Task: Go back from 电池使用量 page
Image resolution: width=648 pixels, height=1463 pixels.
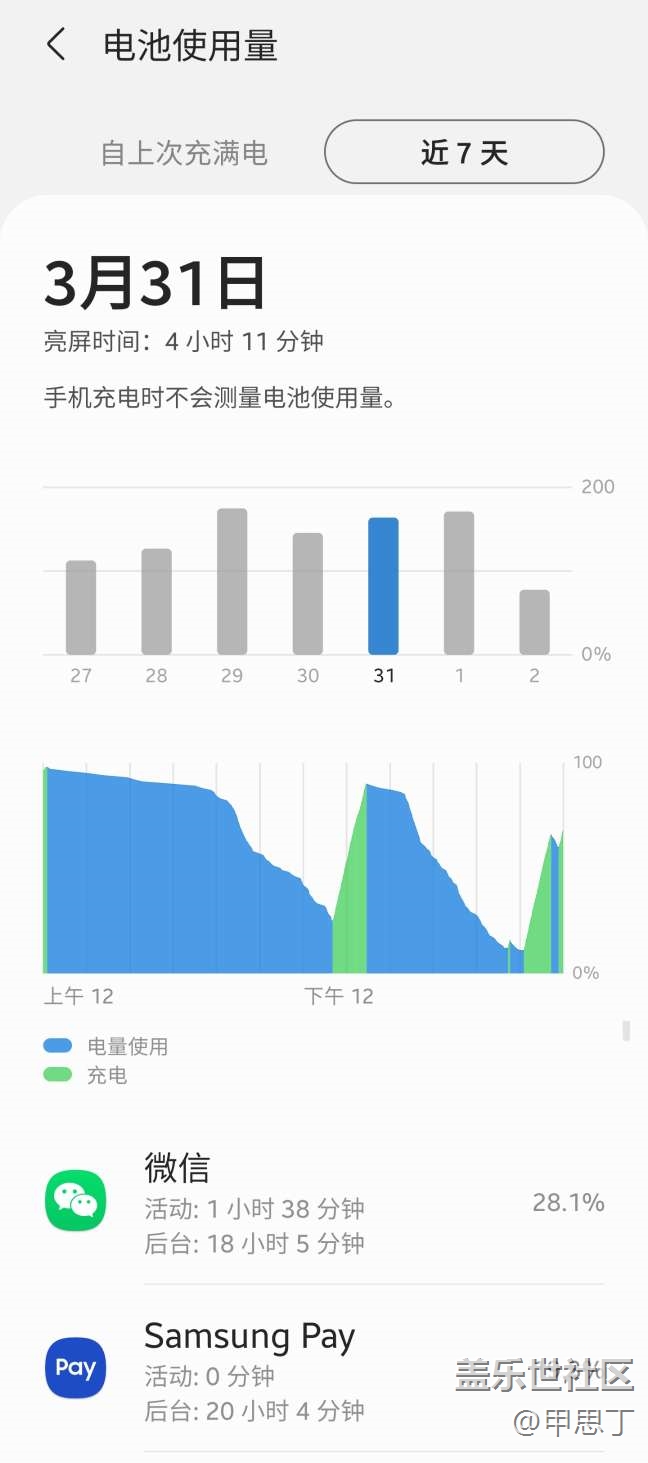Action: coord(56,45)
